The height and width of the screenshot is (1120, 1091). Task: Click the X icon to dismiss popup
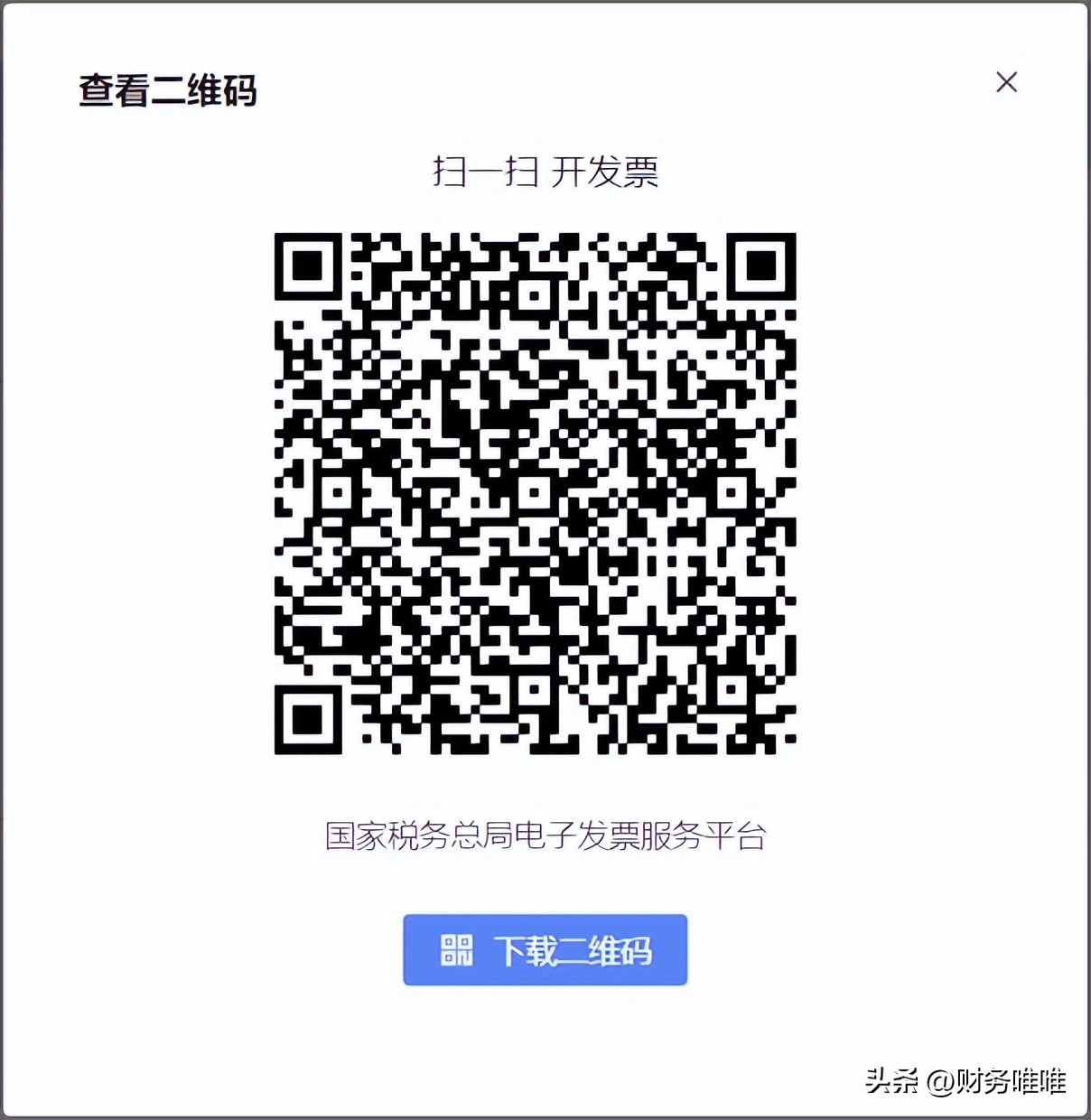point(1006,82)
